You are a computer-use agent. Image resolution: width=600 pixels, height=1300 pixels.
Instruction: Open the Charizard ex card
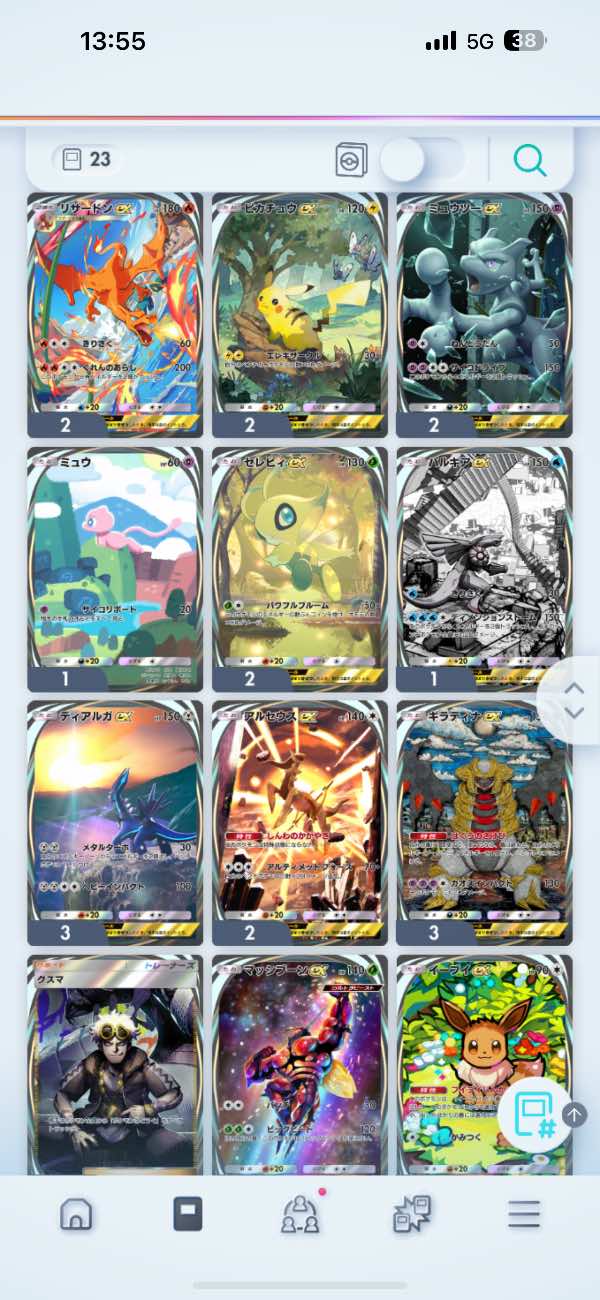tap(114, 315)
